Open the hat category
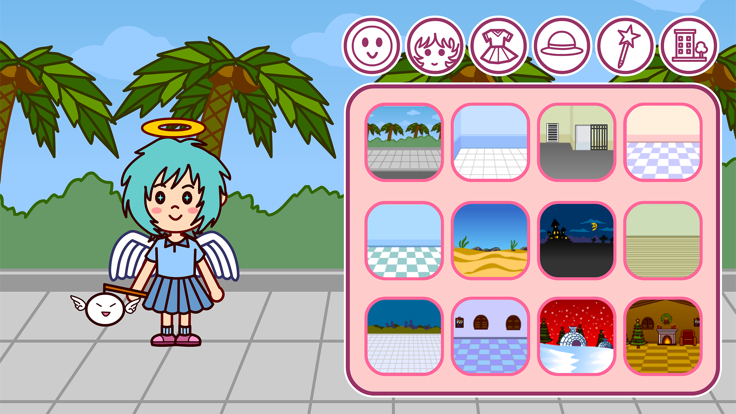736x414 pixels. tap(562, 46)
